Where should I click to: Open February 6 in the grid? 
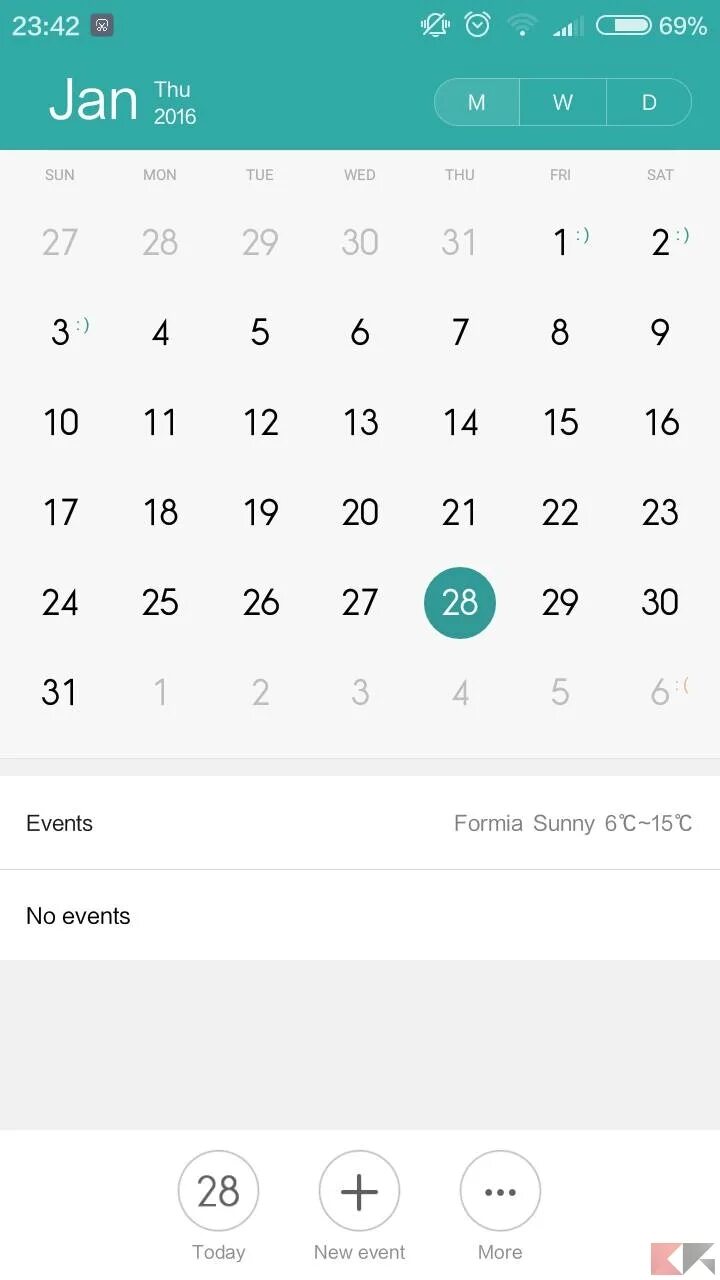(x=660, y=692)
